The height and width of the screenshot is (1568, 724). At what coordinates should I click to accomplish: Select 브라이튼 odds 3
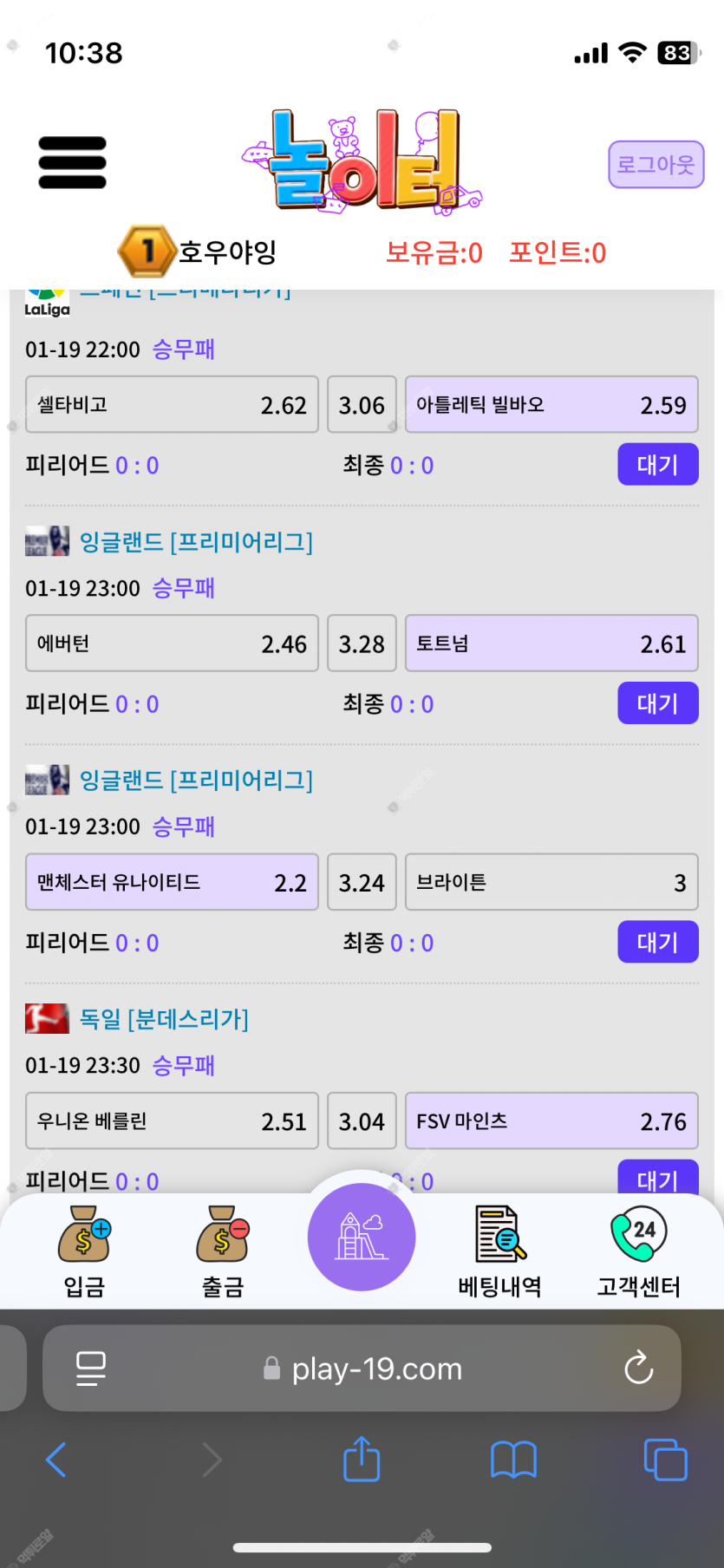coord(551,882)
